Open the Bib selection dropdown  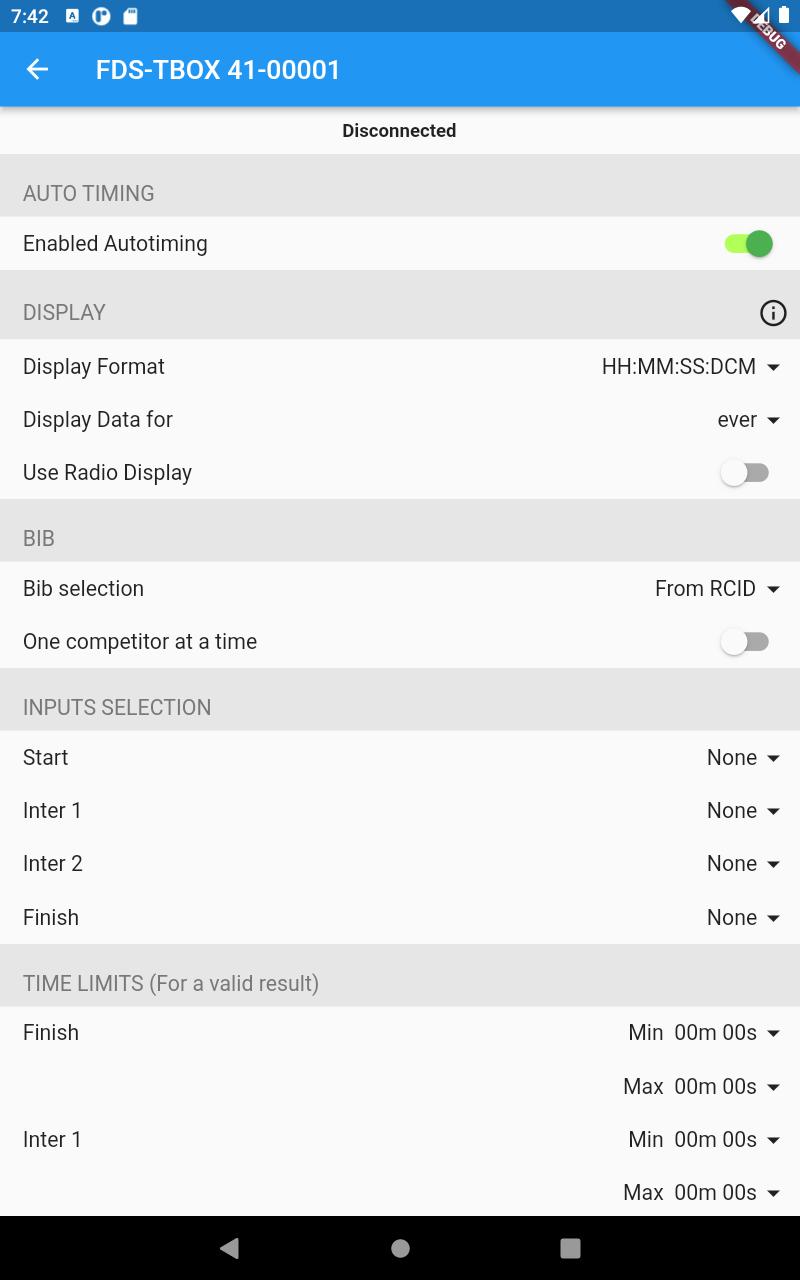tap(718, 589)
